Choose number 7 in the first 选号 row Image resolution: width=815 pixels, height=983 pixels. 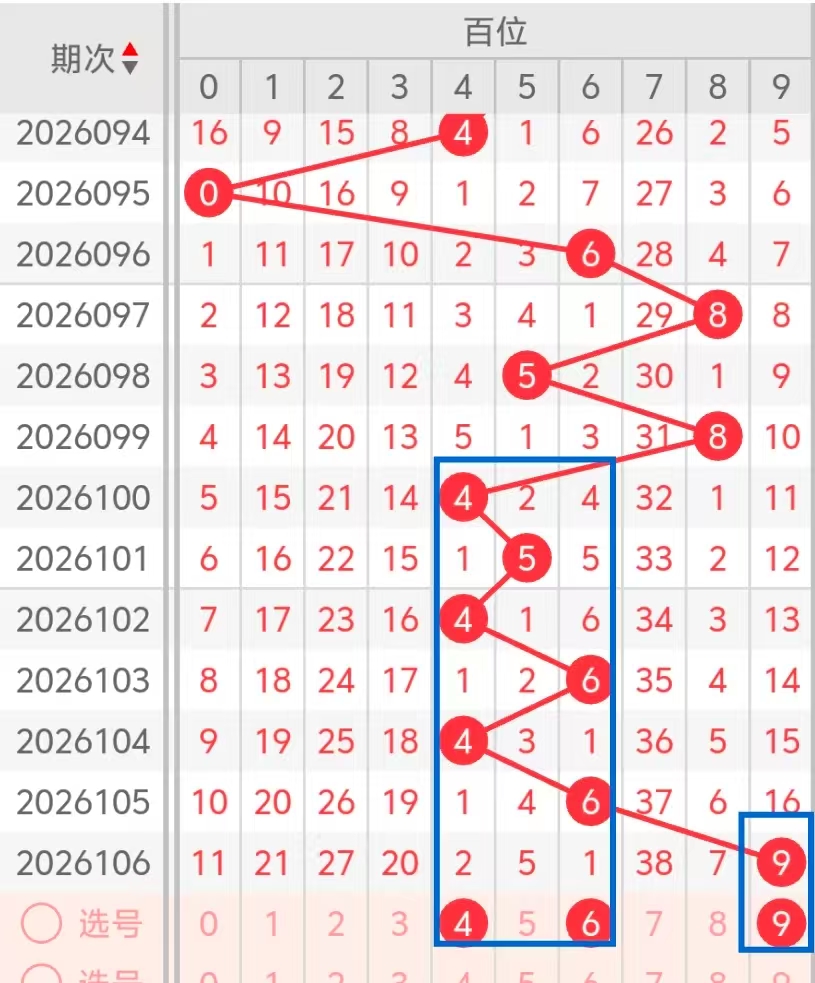[654, 924]
